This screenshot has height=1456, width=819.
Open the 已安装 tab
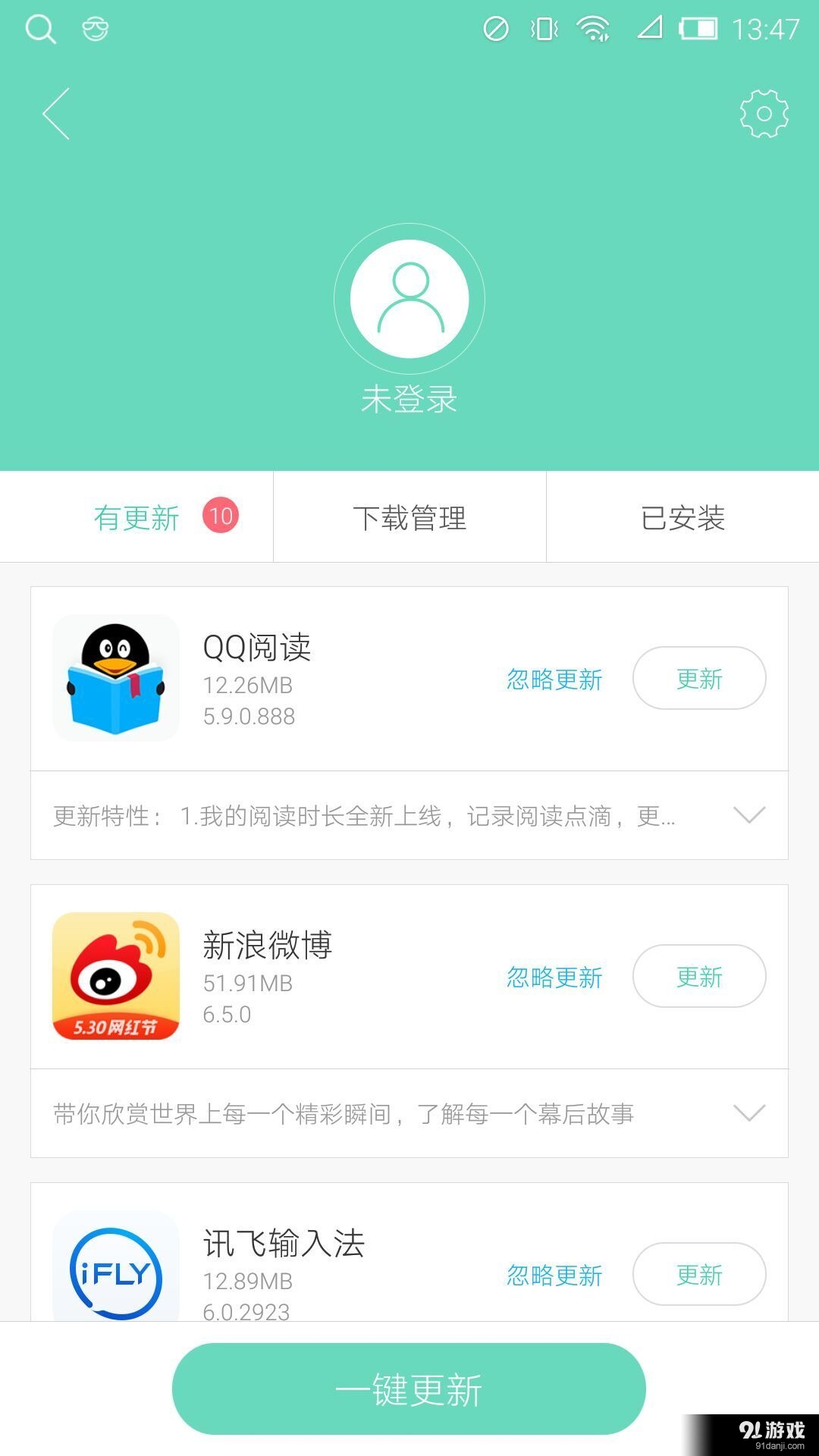point(682,518)
